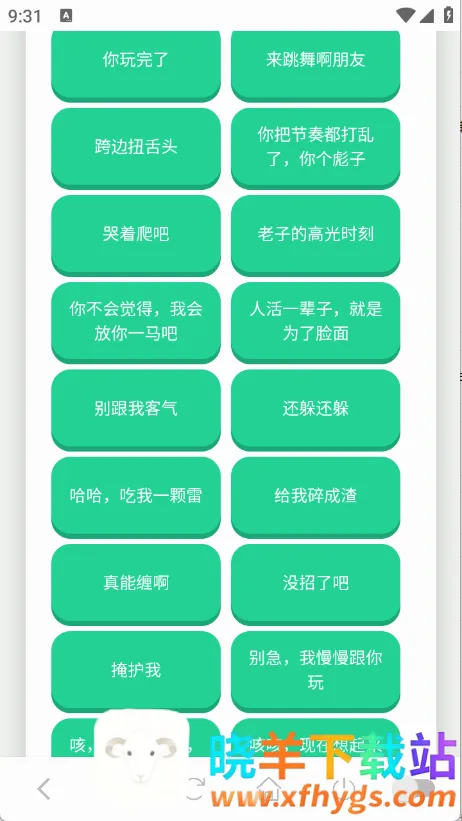
Task: Tap 哭着爬吧 button
Action: pos(136,235)
